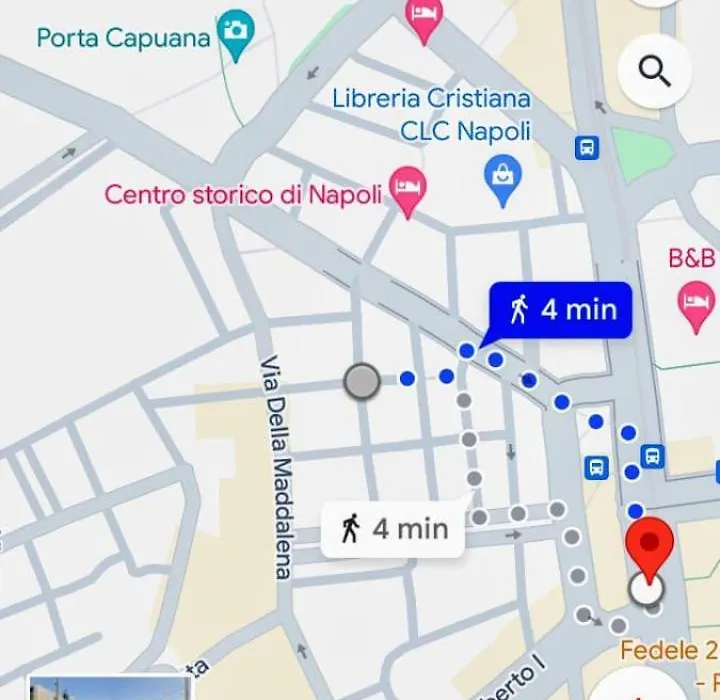
Task: Tap the grey route start point
Action: coord(361,381)
